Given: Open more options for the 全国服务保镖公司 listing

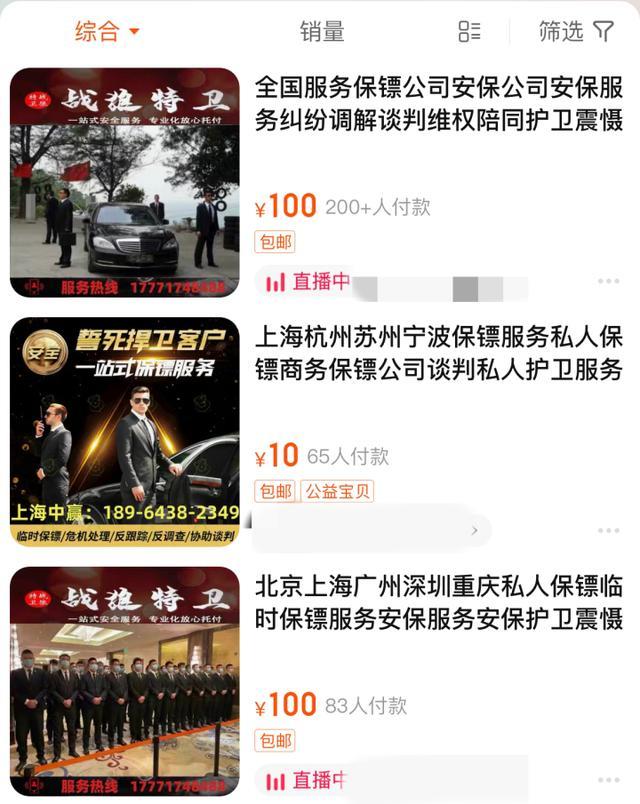Looking at the screenshot, I should [608, 282].
